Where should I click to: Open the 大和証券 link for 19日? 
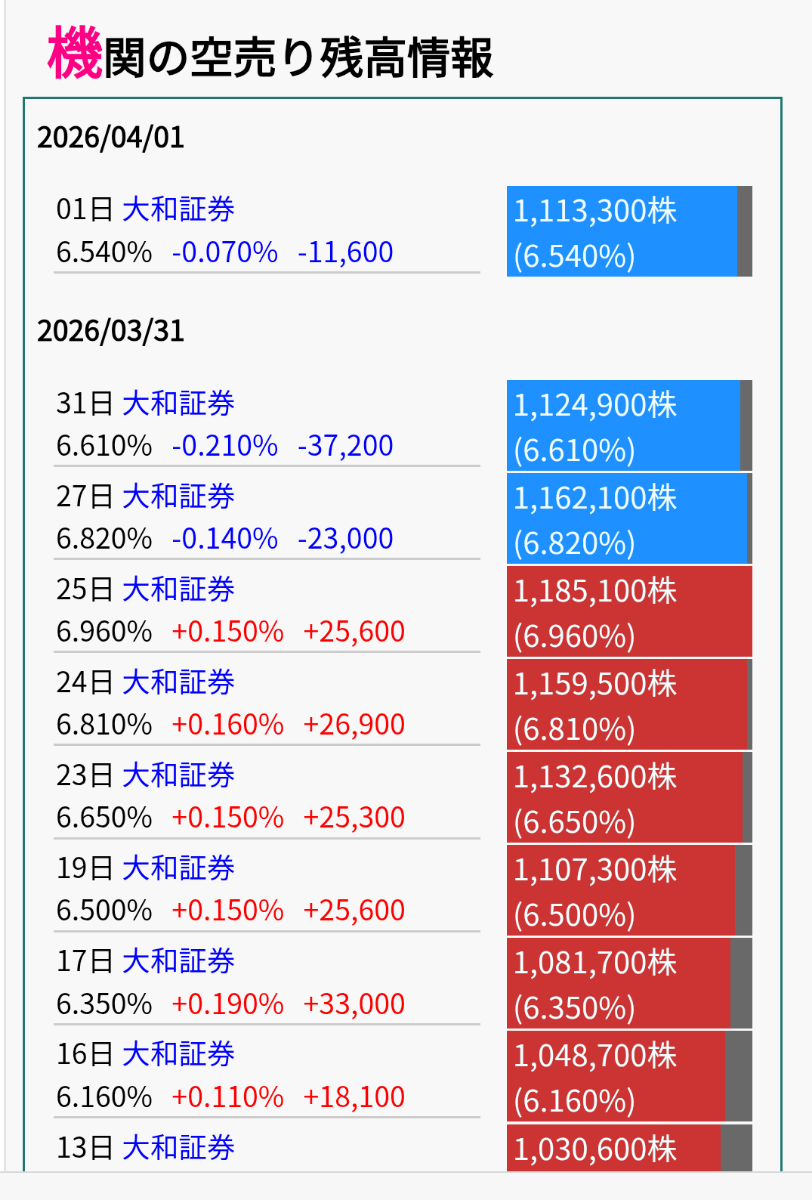coord(178,869)
